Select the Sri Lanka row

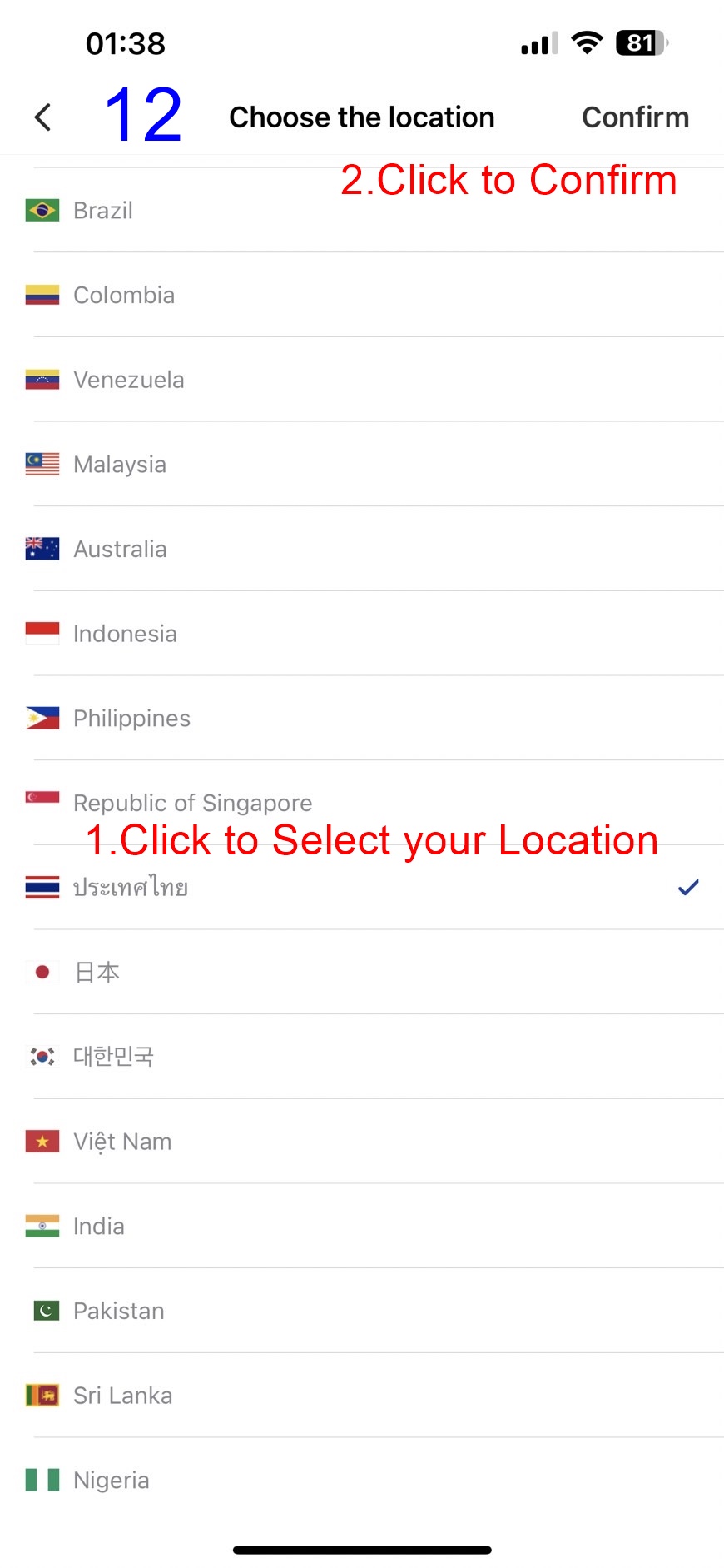click(x=123, y=1396)
